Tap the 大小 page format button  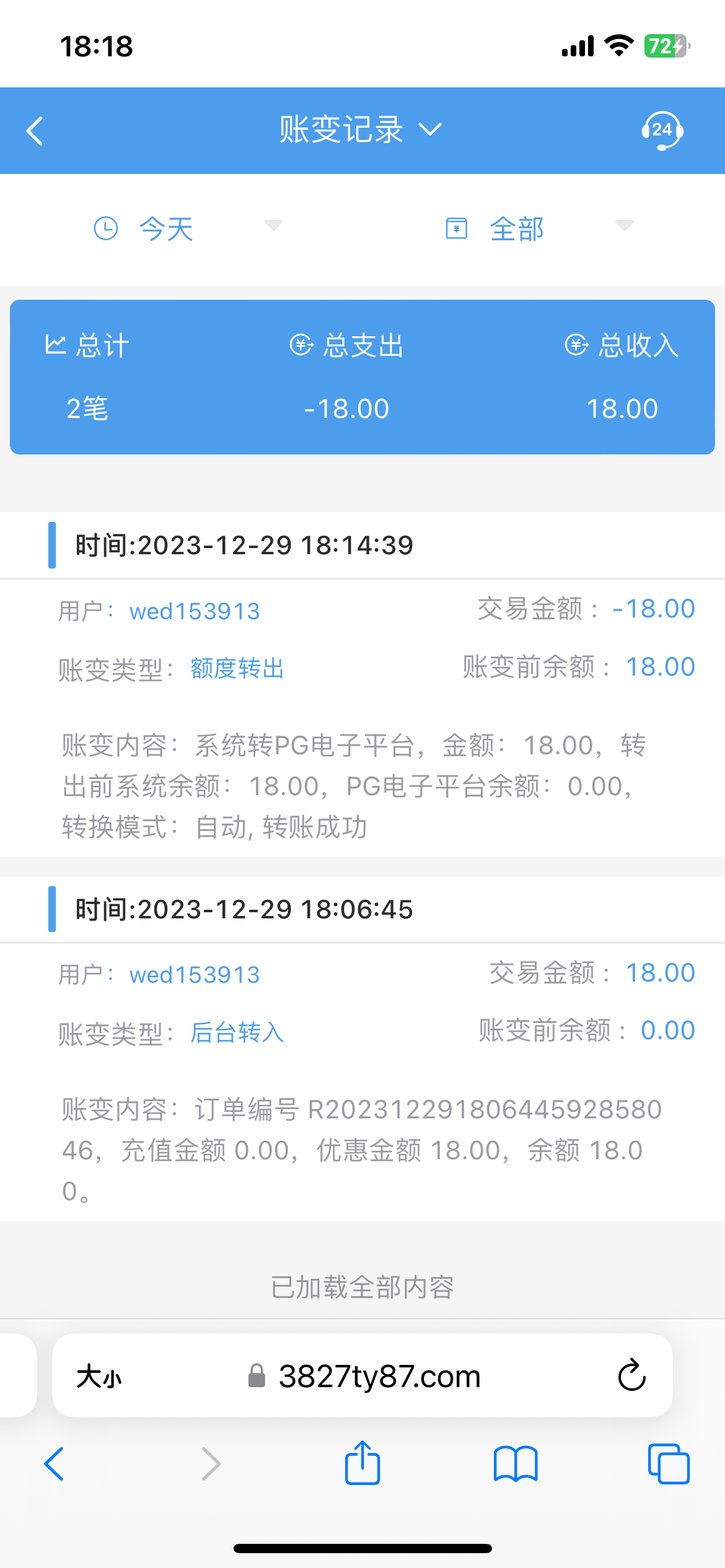99,1377
